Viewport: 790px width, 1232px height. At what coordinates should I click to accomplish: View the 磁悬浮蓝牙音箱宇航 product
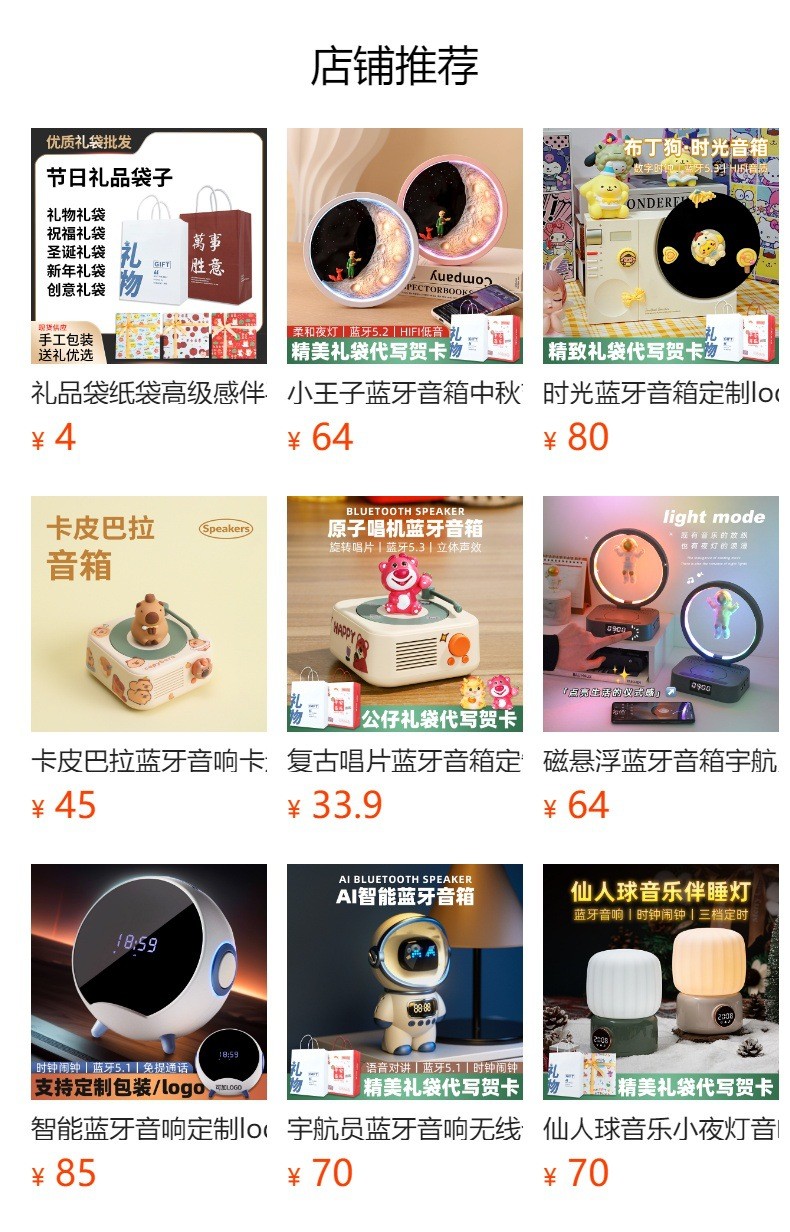pos(660,614)
